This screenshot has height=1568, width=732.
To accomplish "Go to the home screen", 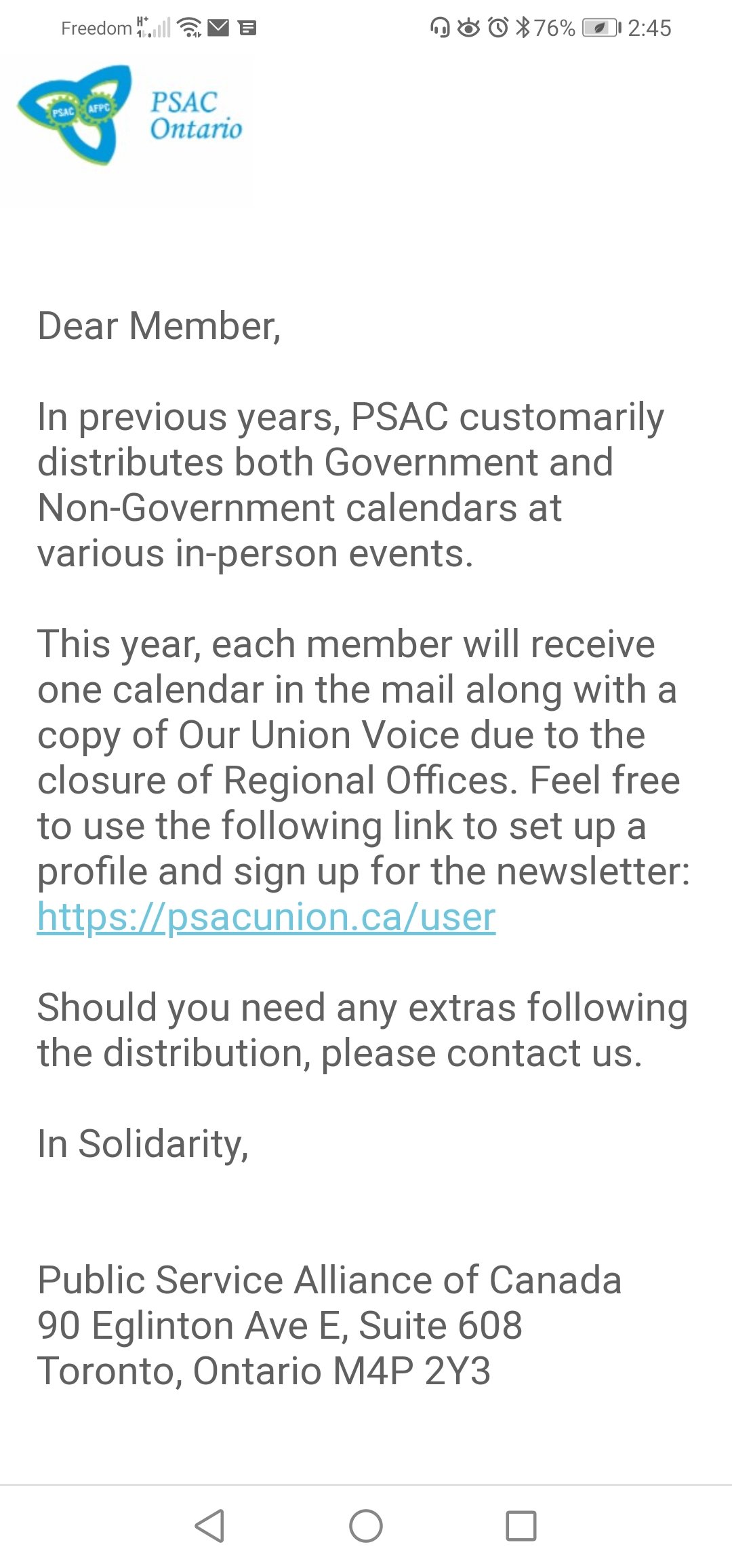I will pos(366,1526).
